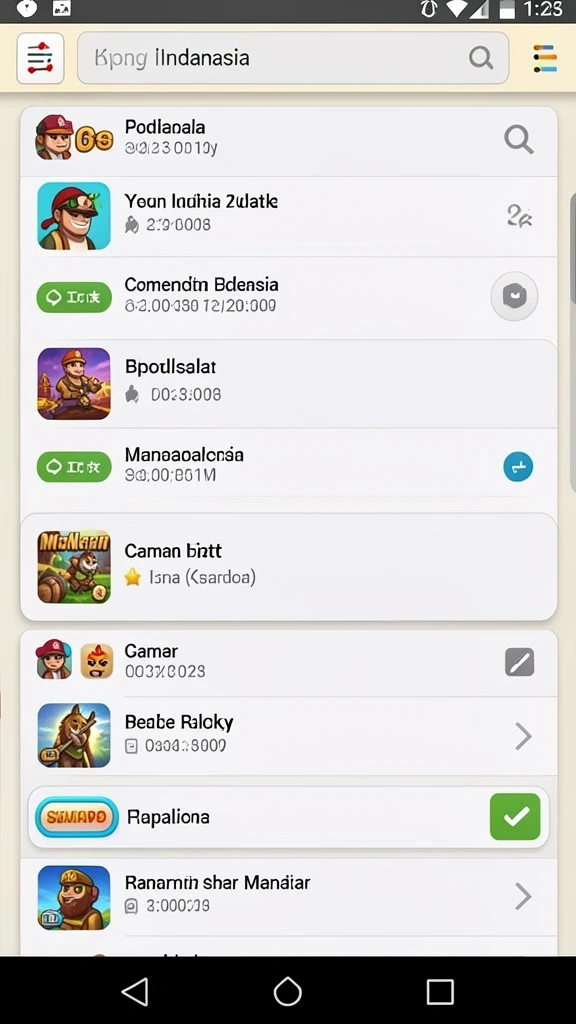
Task: Tap the search icon in Podlanala row
Action: click(519, 139)
